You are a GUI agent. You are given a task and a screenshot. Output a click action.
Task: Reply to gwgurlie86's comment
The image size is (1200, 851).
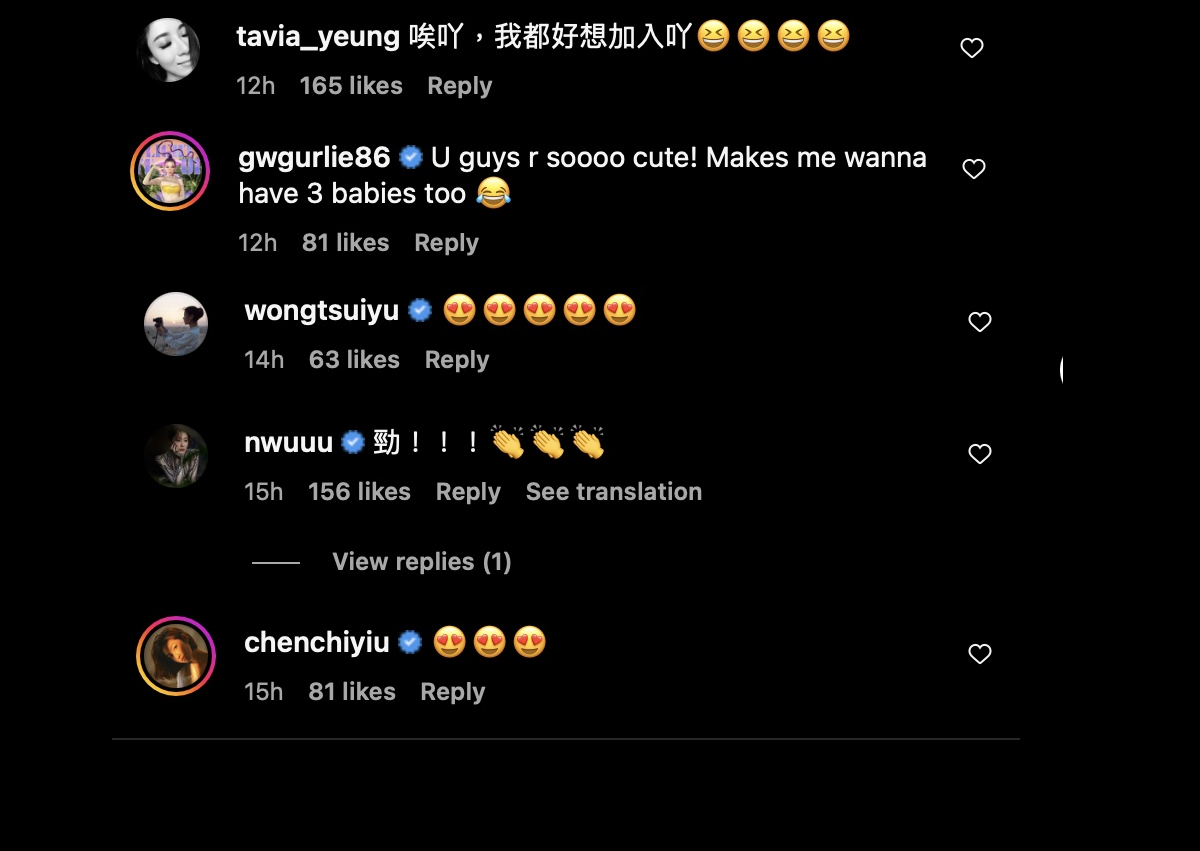(x=446, y=243)
